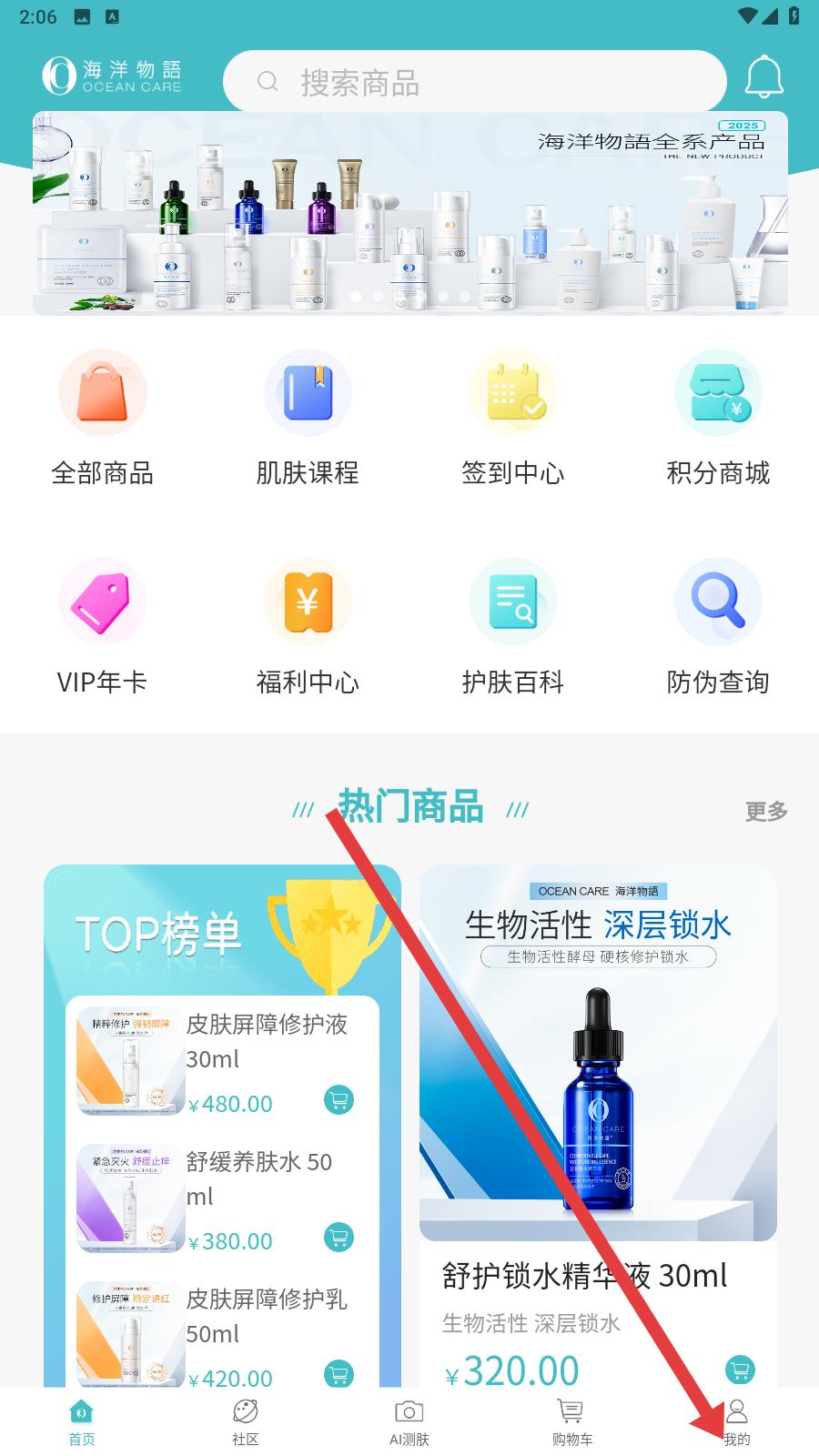This screenshot has height=1456, width=819.
Task: Open the notifications bell
Action: point(763,77)
